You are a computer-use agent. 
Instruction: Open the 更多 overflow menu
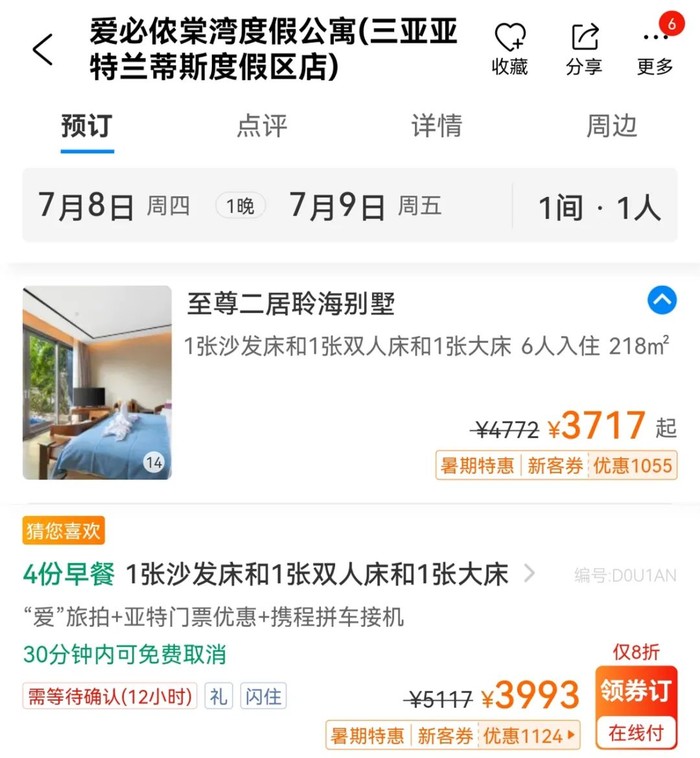point(655,50)
